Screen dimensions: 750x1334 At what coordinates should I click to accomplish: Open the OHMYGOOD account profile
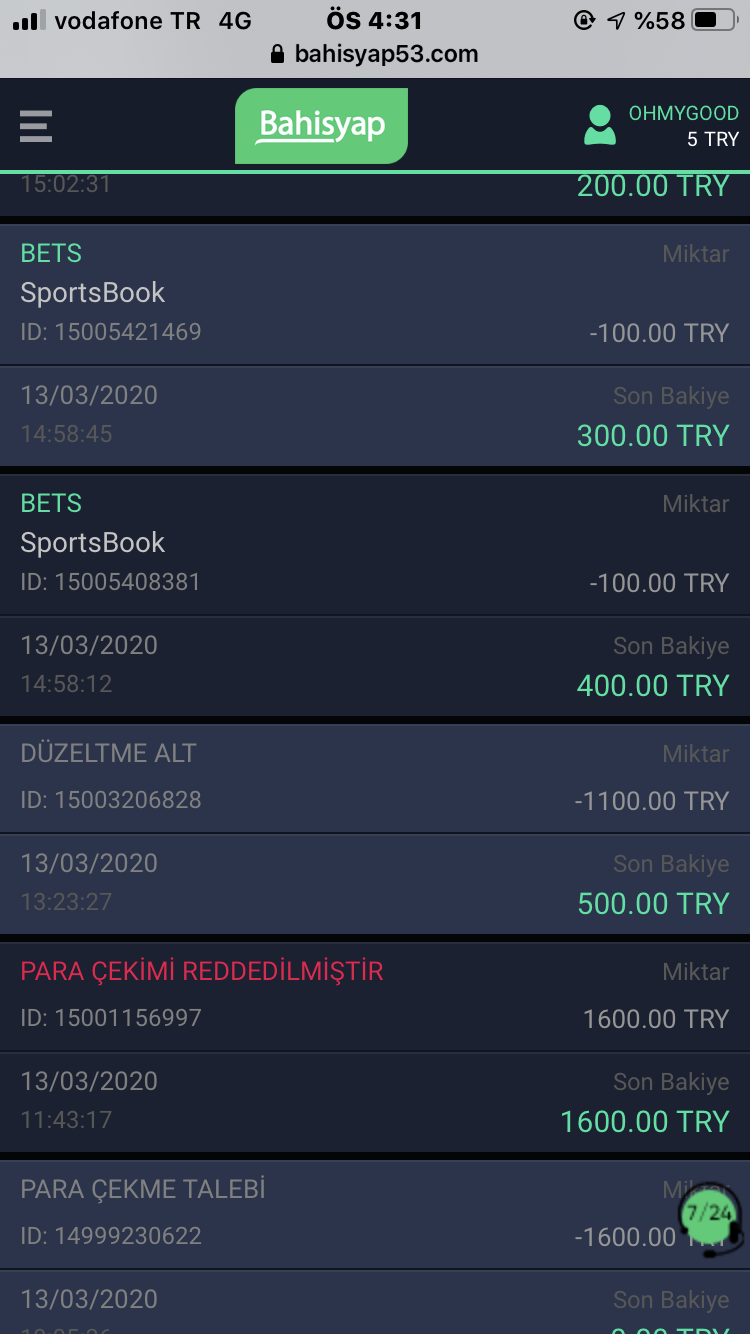pyautogui.click(x=661, y=126)
